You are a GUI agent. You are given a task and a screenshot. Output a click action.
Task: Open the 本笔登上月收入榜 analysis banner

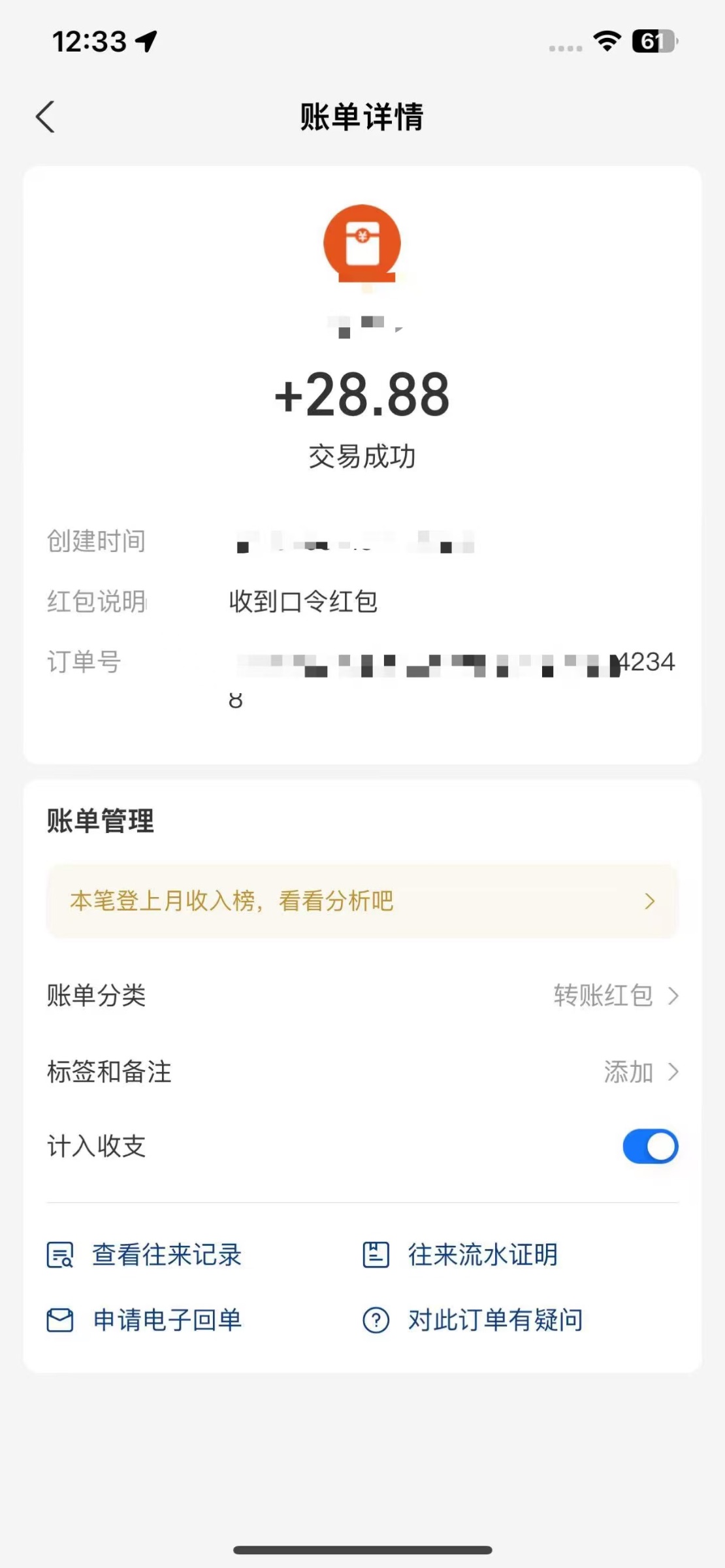click(x=362, y=901)
